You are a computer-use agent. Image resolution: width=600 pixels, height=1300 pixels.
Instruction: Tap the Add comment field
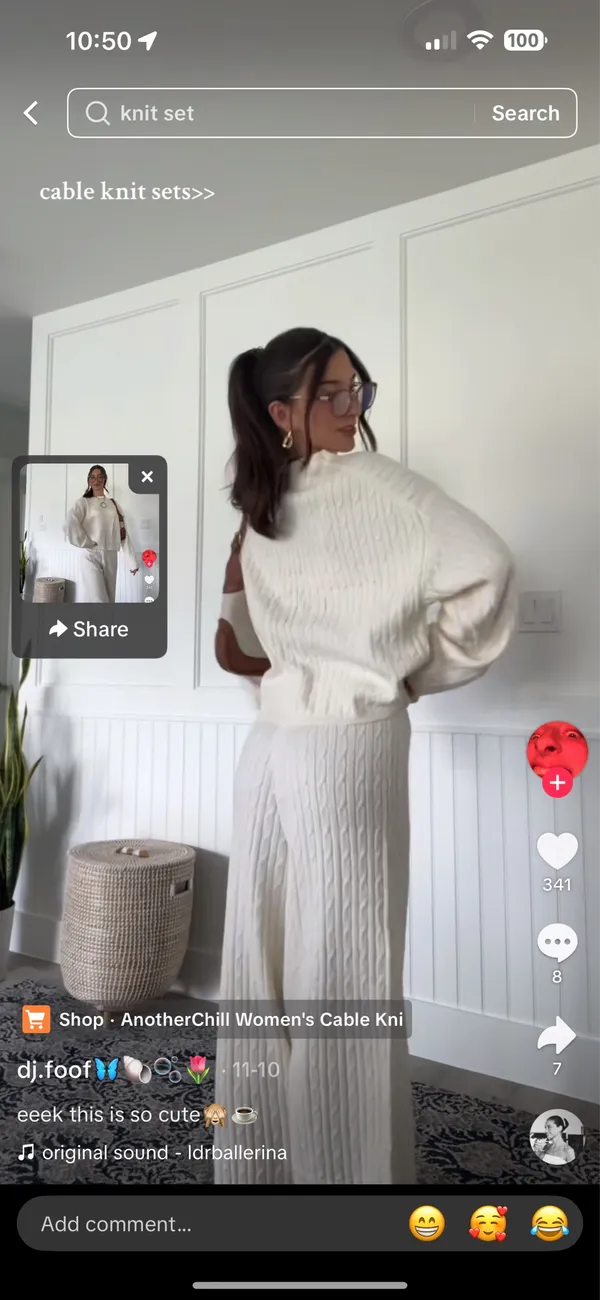(210, 1224)
